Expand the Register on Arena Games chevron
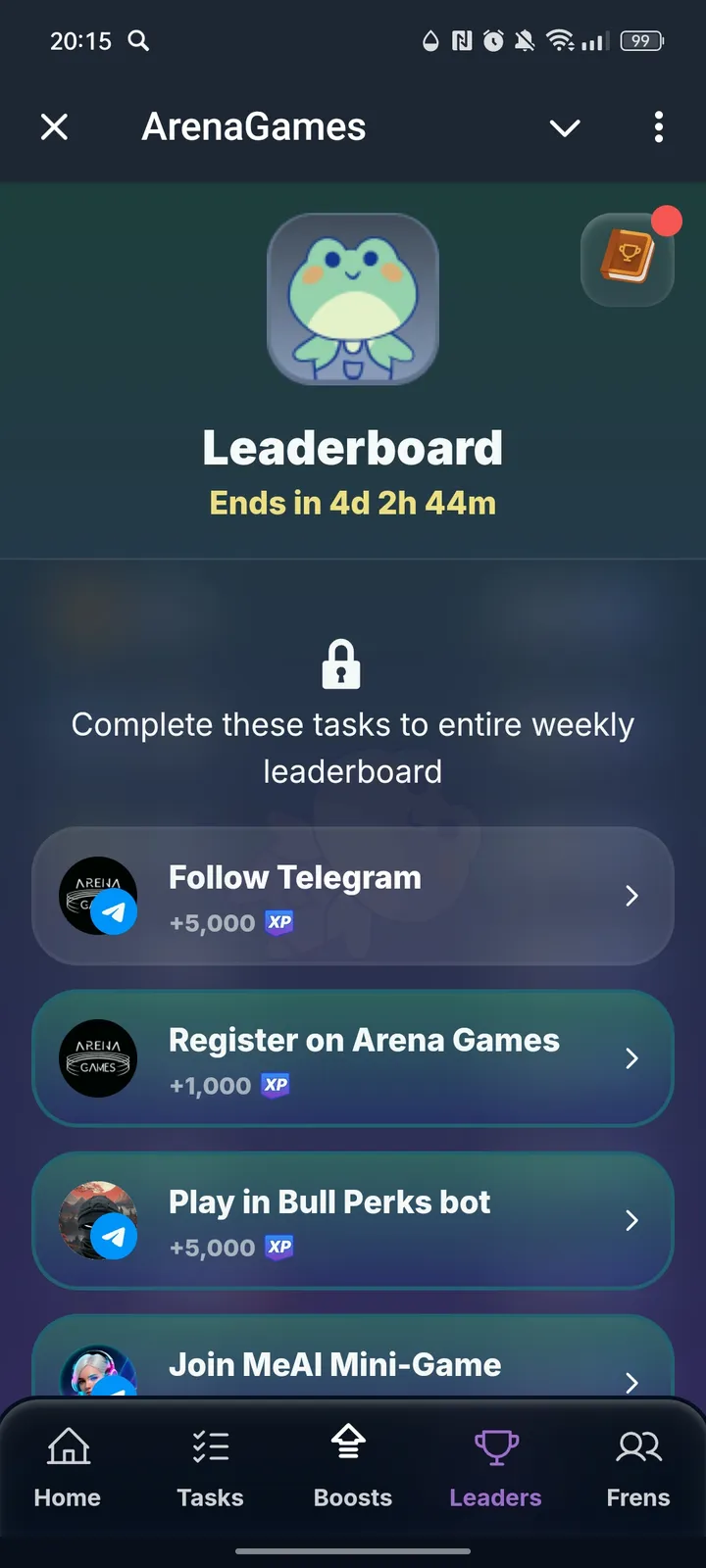The width and height of the screenshot is (706, 1568). (633, 1058)
